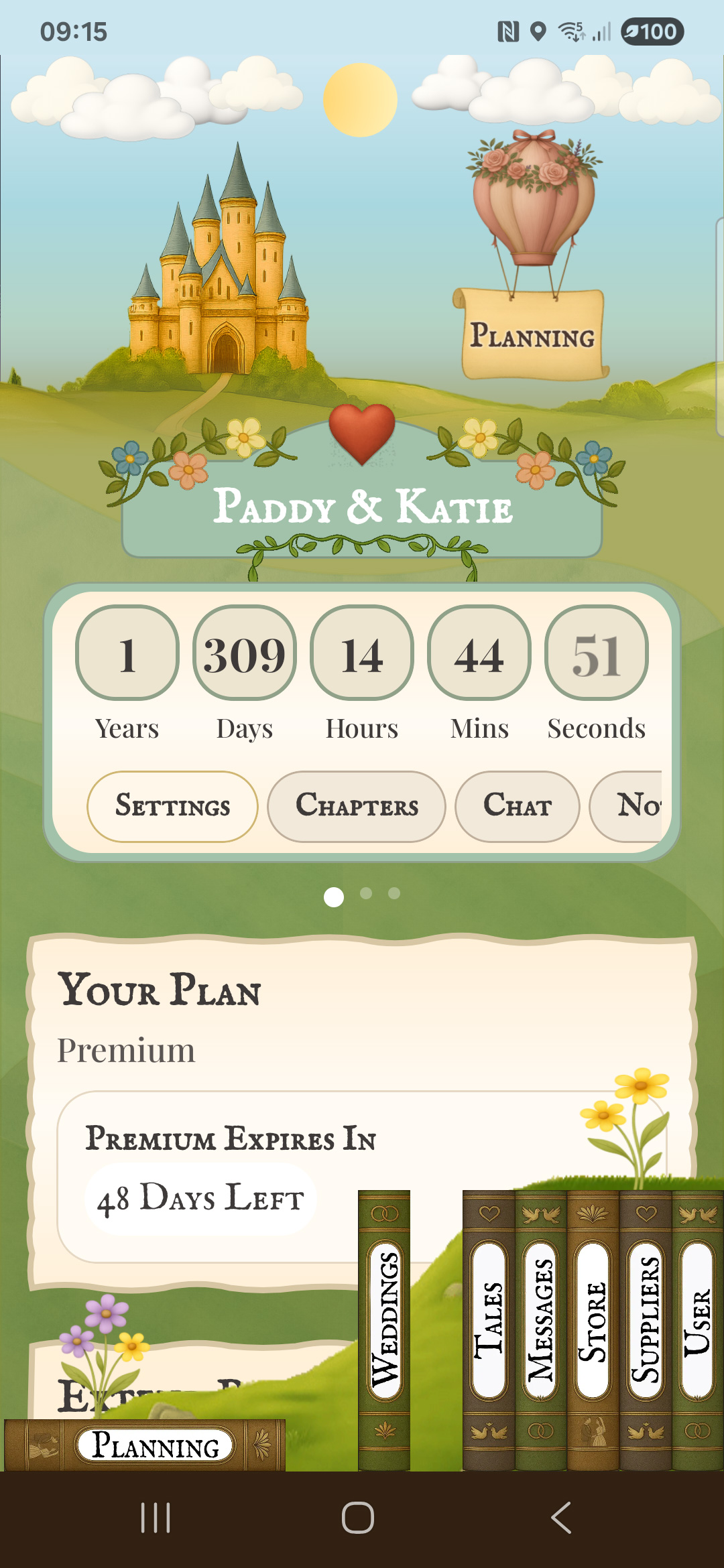Switch to the Tales book tab

pyautogui.click(x=489, y=1320)
